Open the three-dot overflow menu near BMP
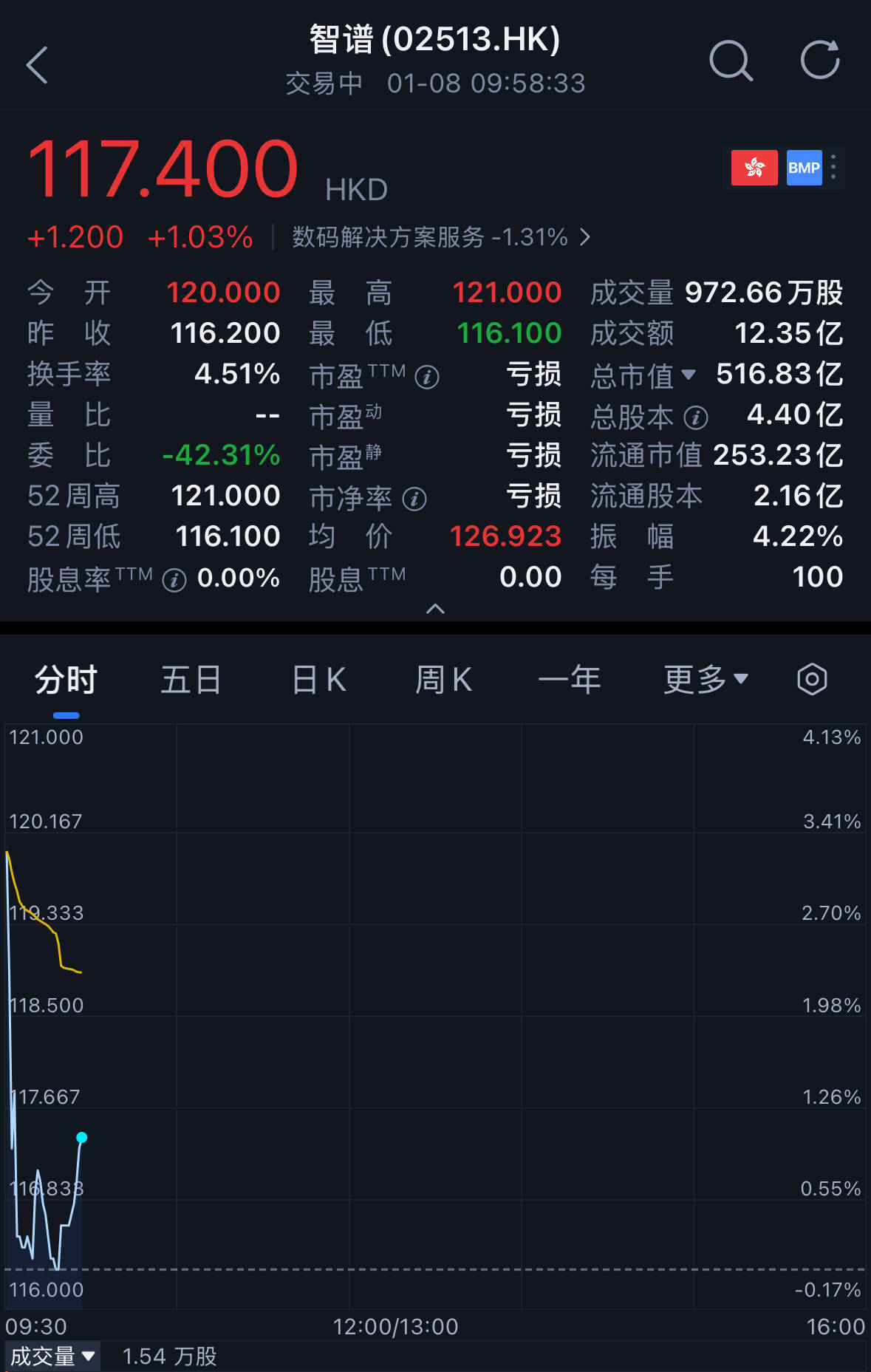This screenshot has width=871, height=1372. (833, 168)
